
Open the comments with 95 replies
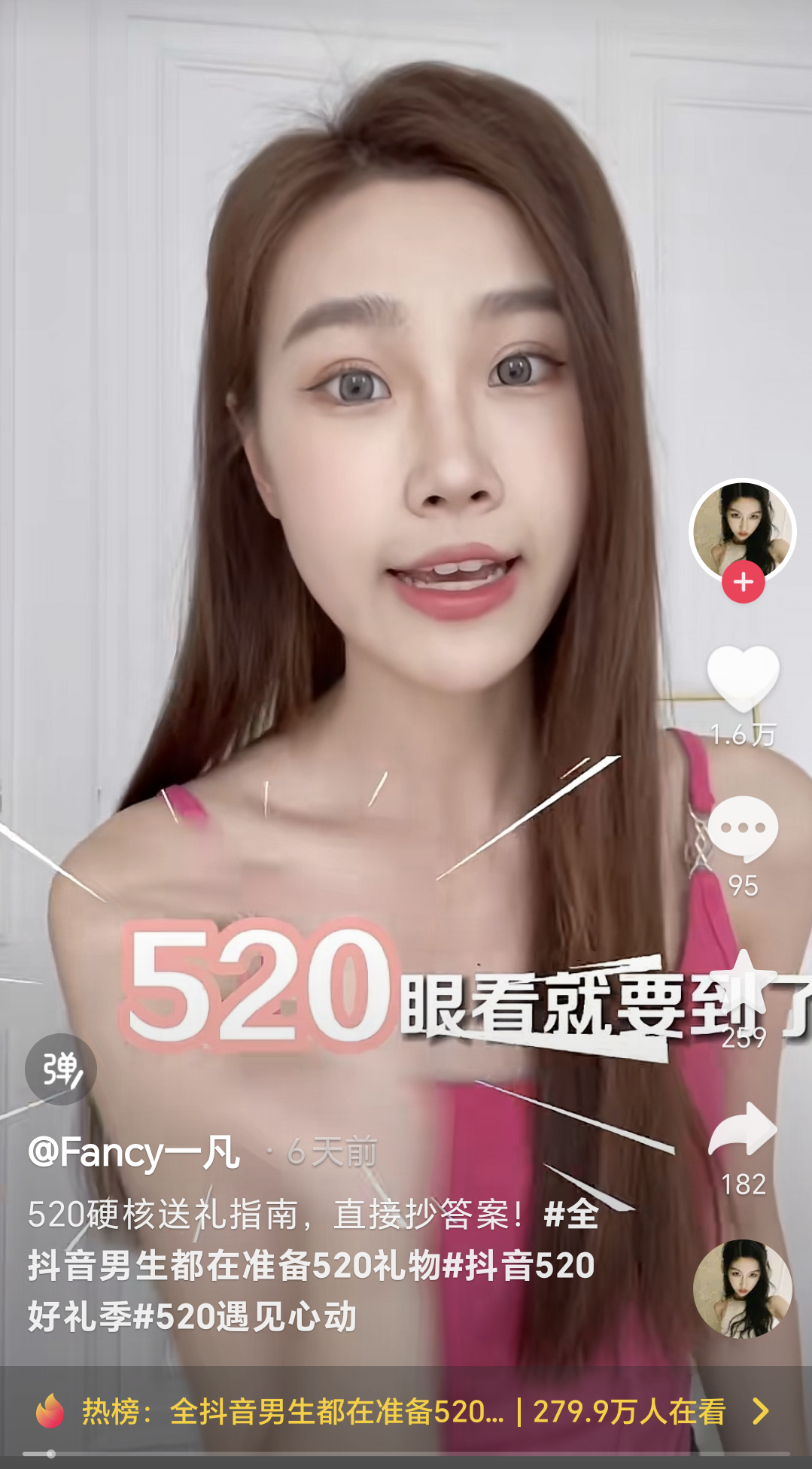click(x=743, y=829)
